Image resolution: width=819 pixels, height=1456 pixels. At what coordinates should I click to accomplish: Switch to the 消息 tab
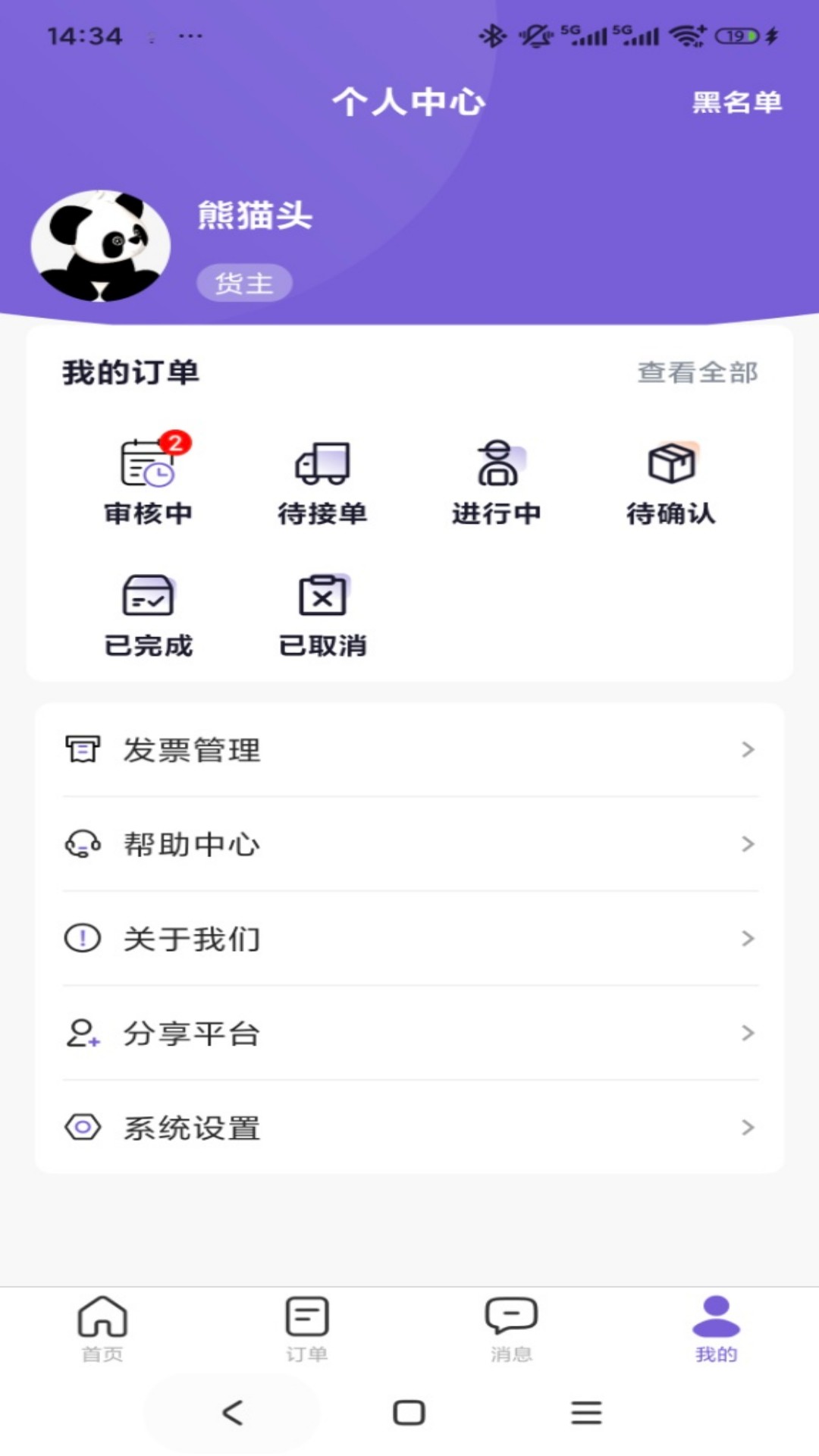coord(512,1331)
